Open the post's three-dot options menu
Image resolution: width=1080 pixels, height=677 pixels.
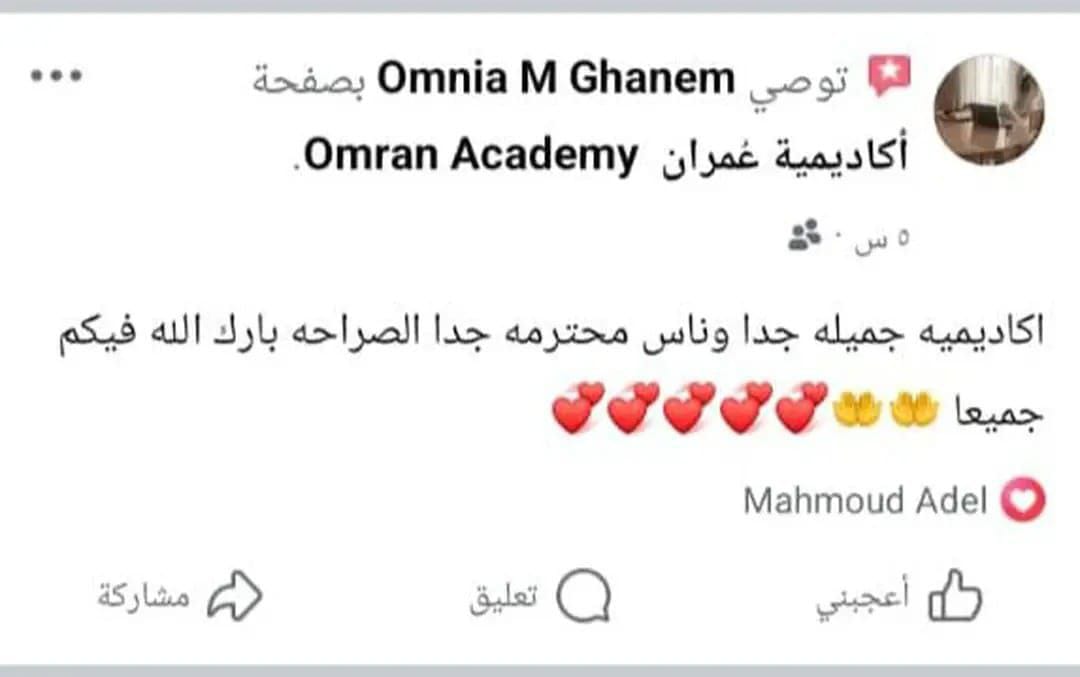56,77
